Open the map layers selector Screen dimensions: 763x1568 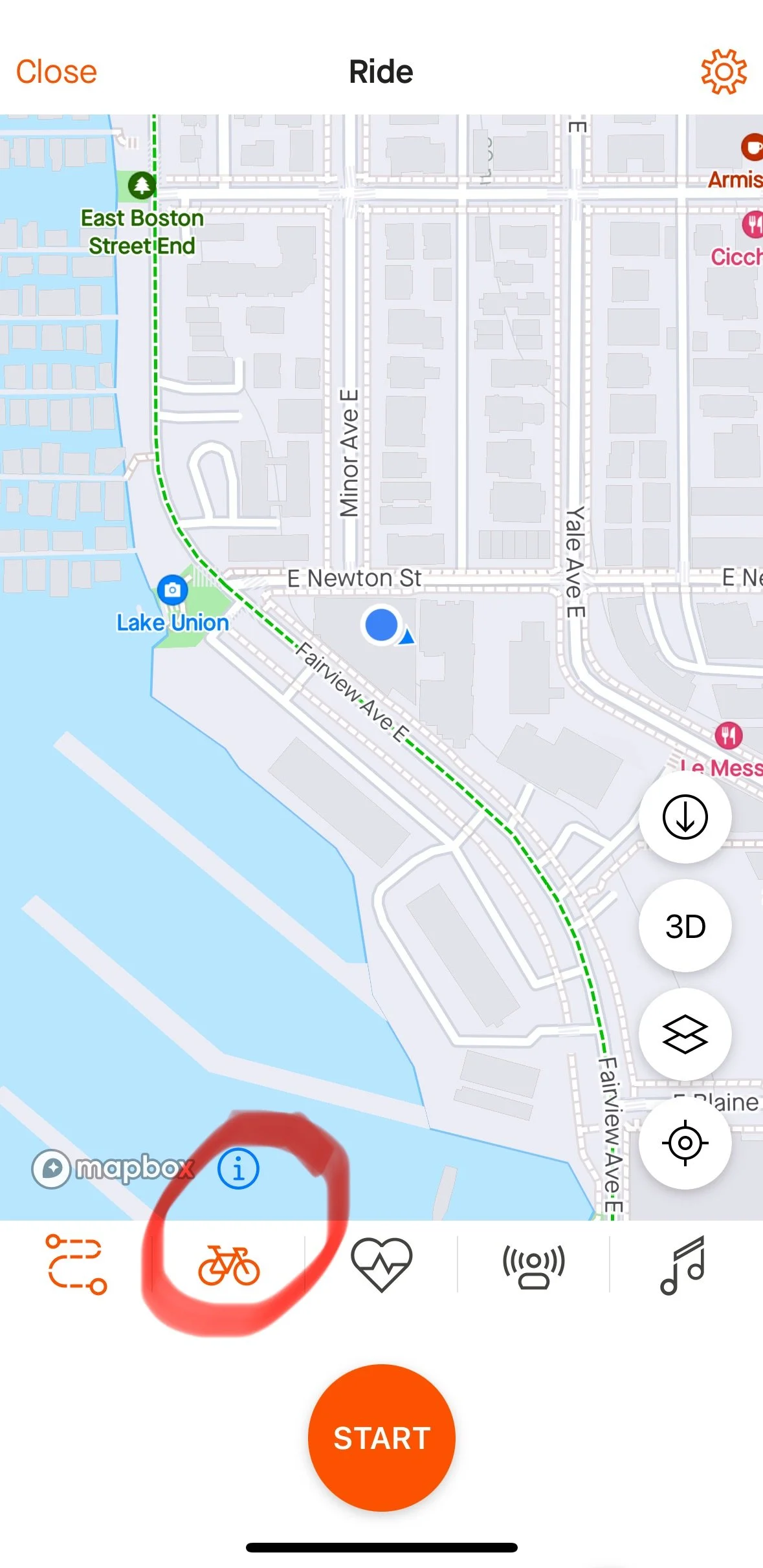pos(685,1034)
